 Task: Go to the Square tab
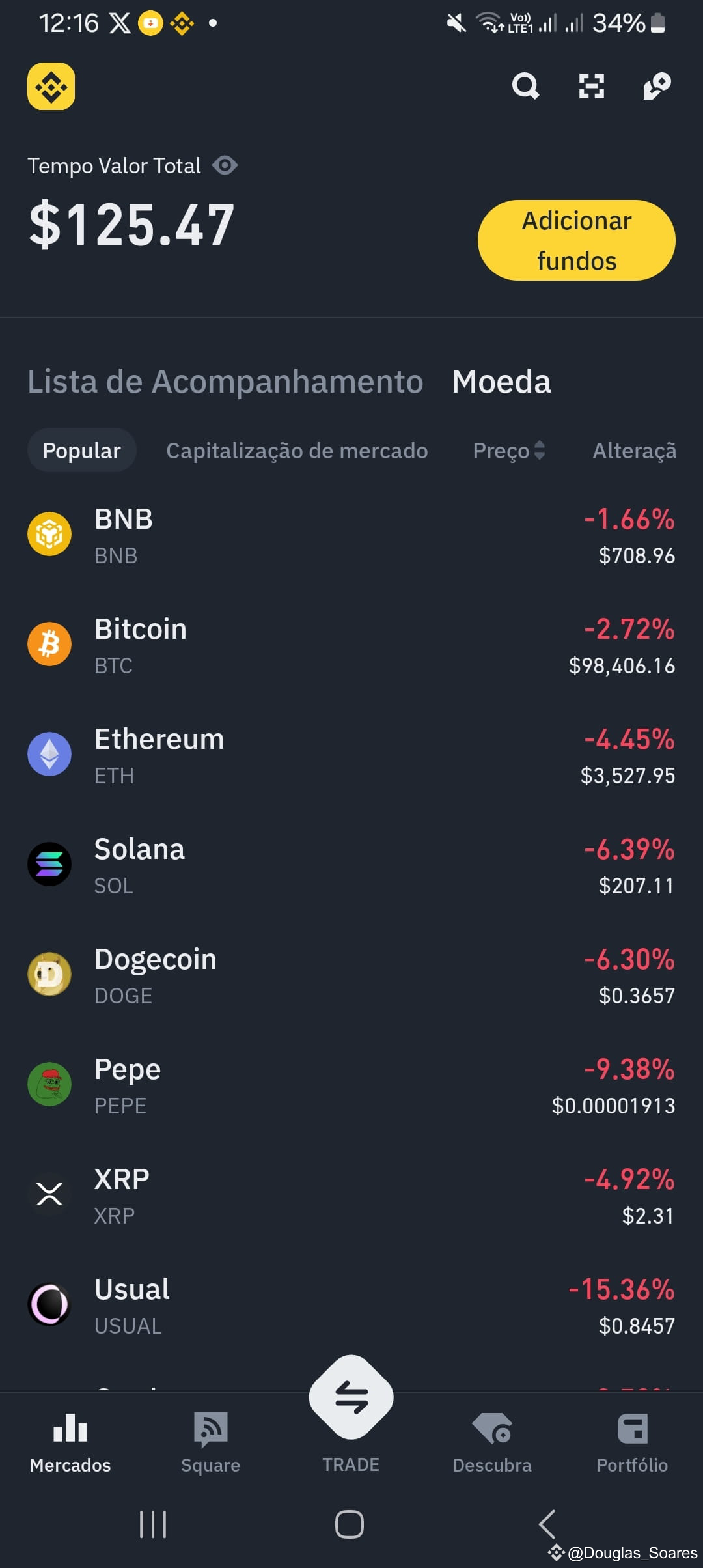[210, 1442]
